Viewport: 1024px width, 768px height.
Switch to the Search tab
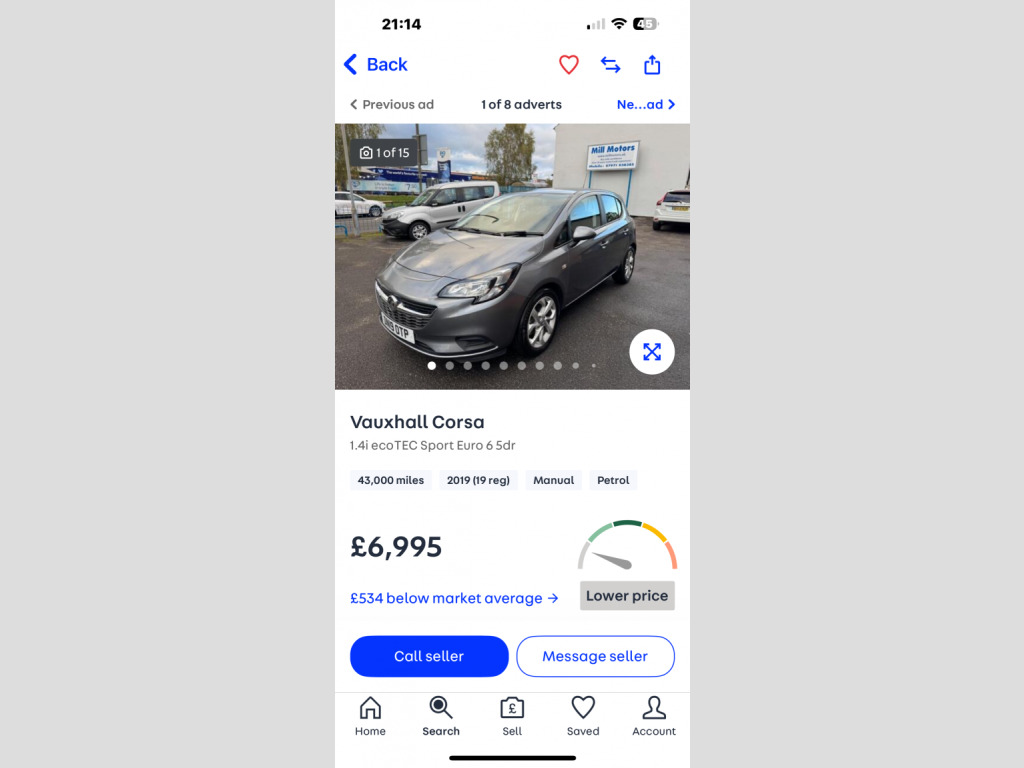(441, 716)
